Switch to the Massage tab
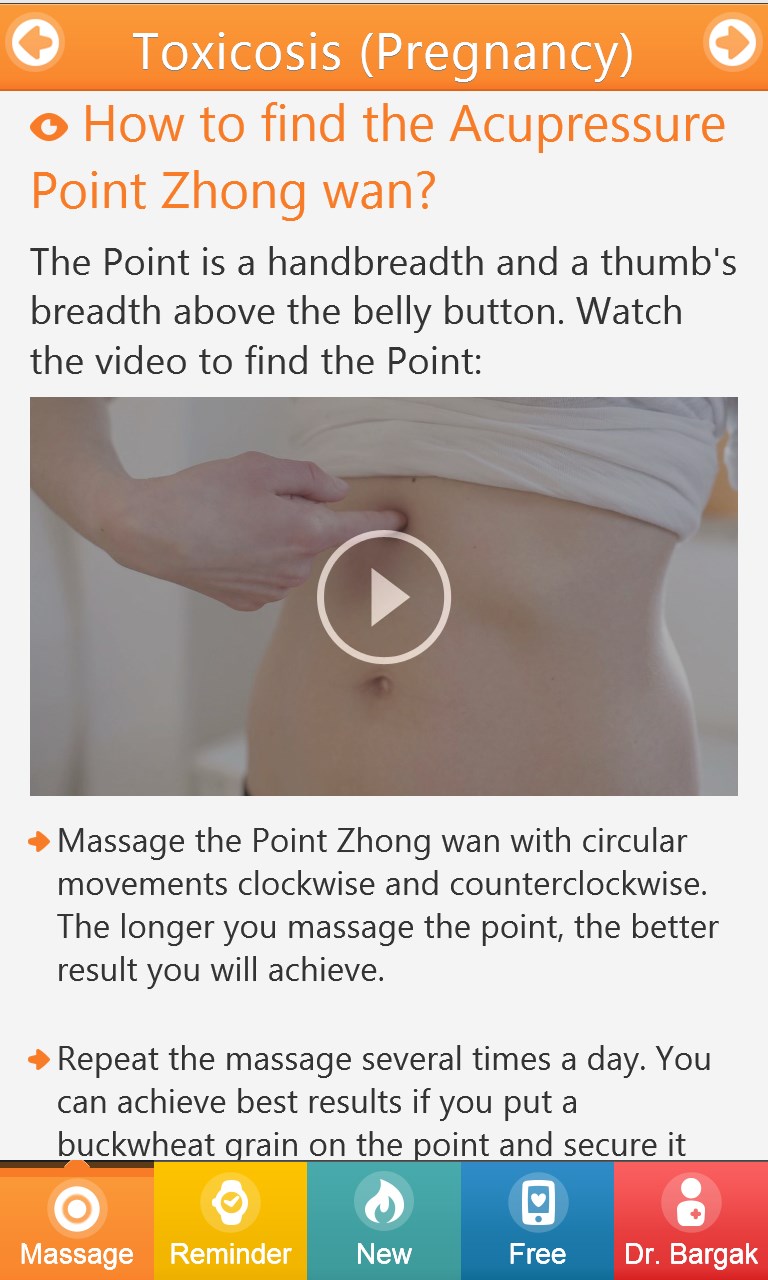This screenshot has width=768, height=1280. click(77, 1221)
